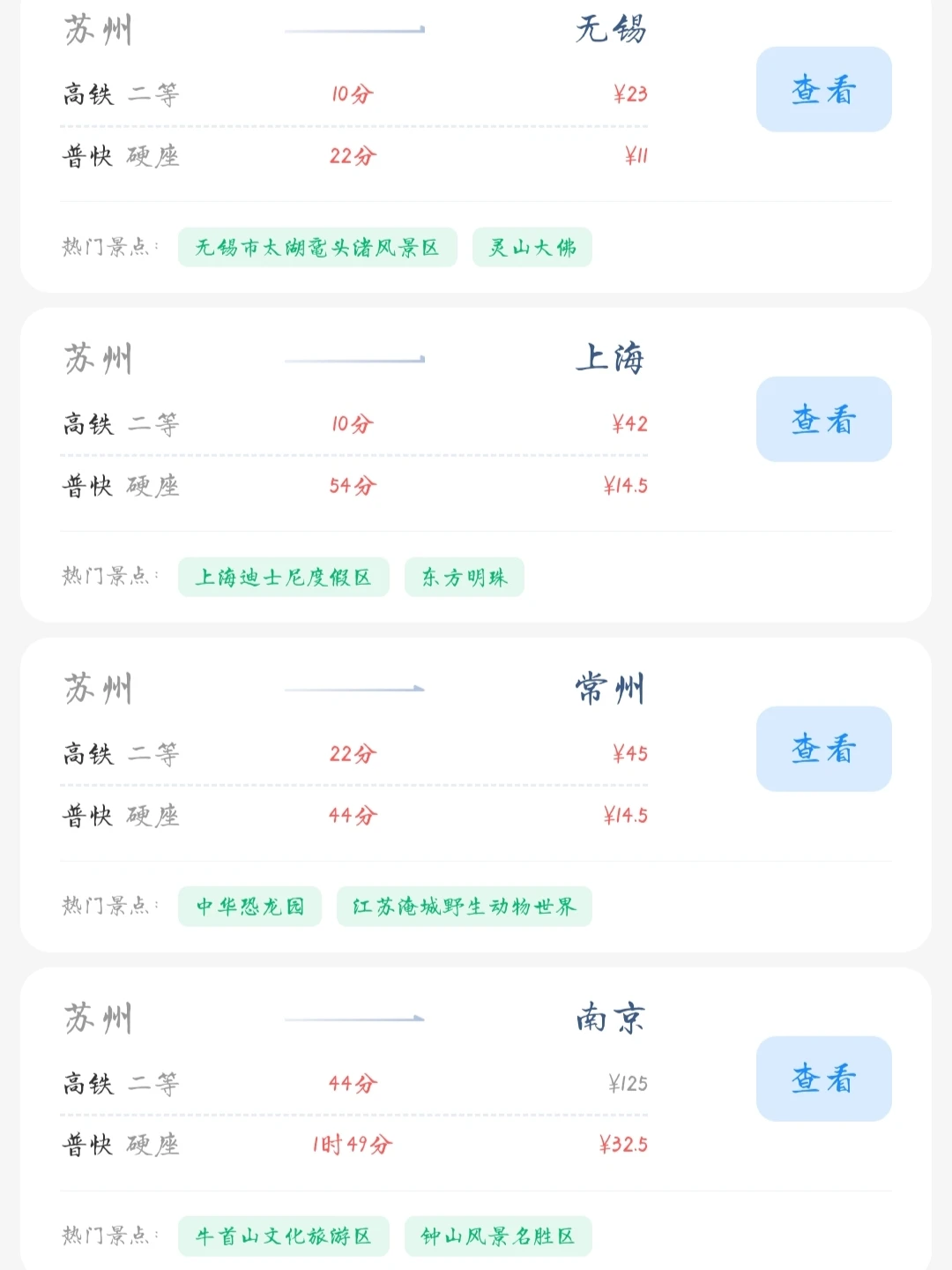Open the 无锡市太湖鼋头渚风景区 attraction tag
This screenshot has width=952, height=1270.
[x=316, y=248]
